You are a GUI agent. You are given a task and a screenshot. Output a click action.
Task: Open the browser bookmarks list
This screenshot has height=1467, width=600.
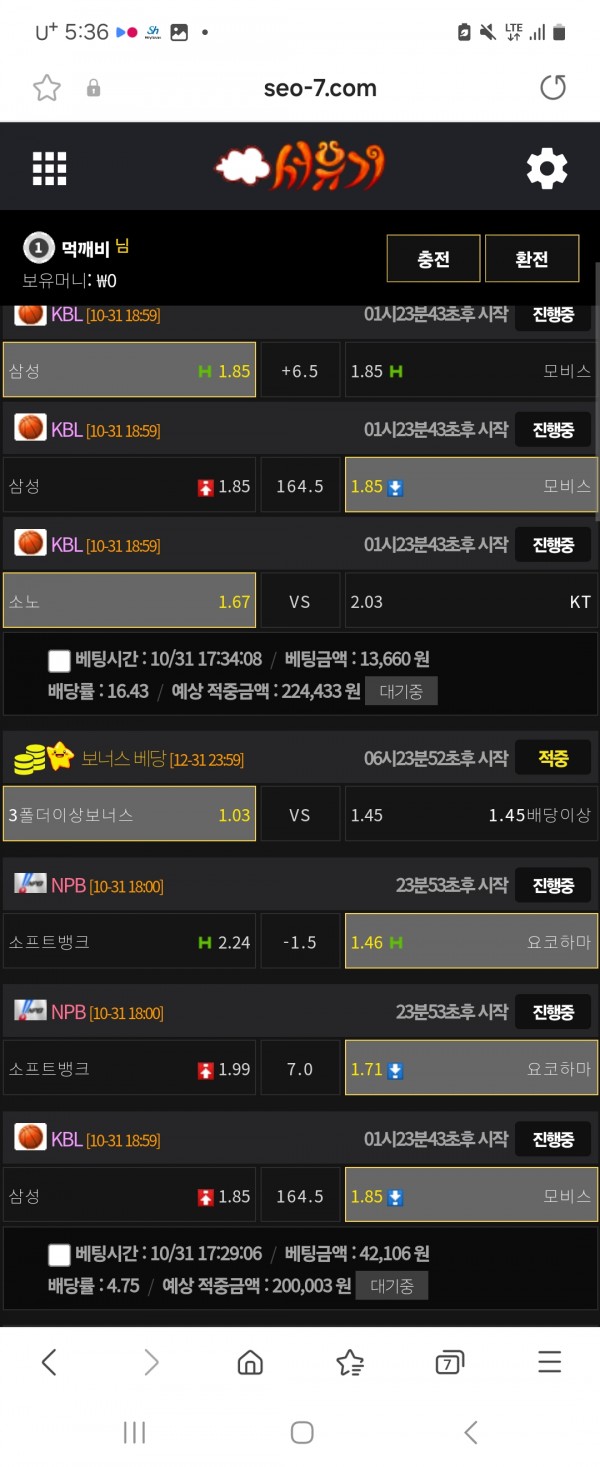[x=350, y=1362]
